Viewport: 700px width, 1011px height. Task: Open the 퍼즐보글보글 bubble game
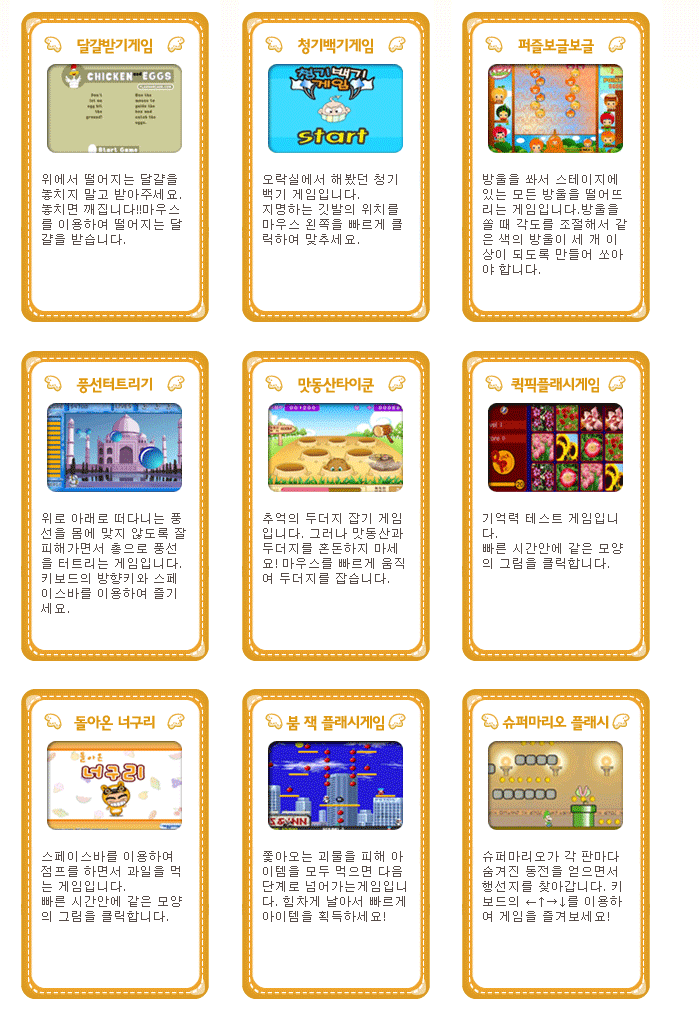pos(555,108)
